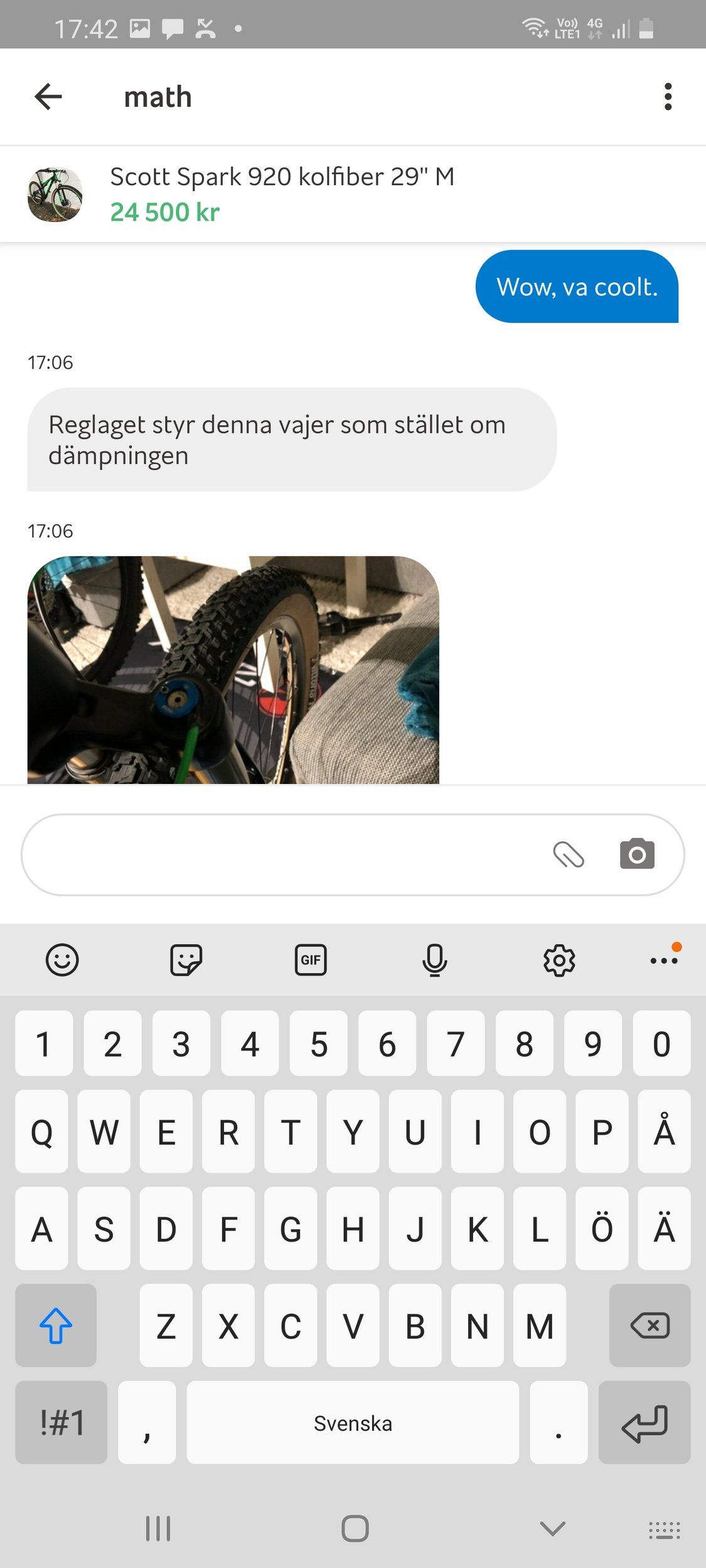Open the GIF keyboard
The height and width of the screenshot is (1568, 706).
[311, 960]
